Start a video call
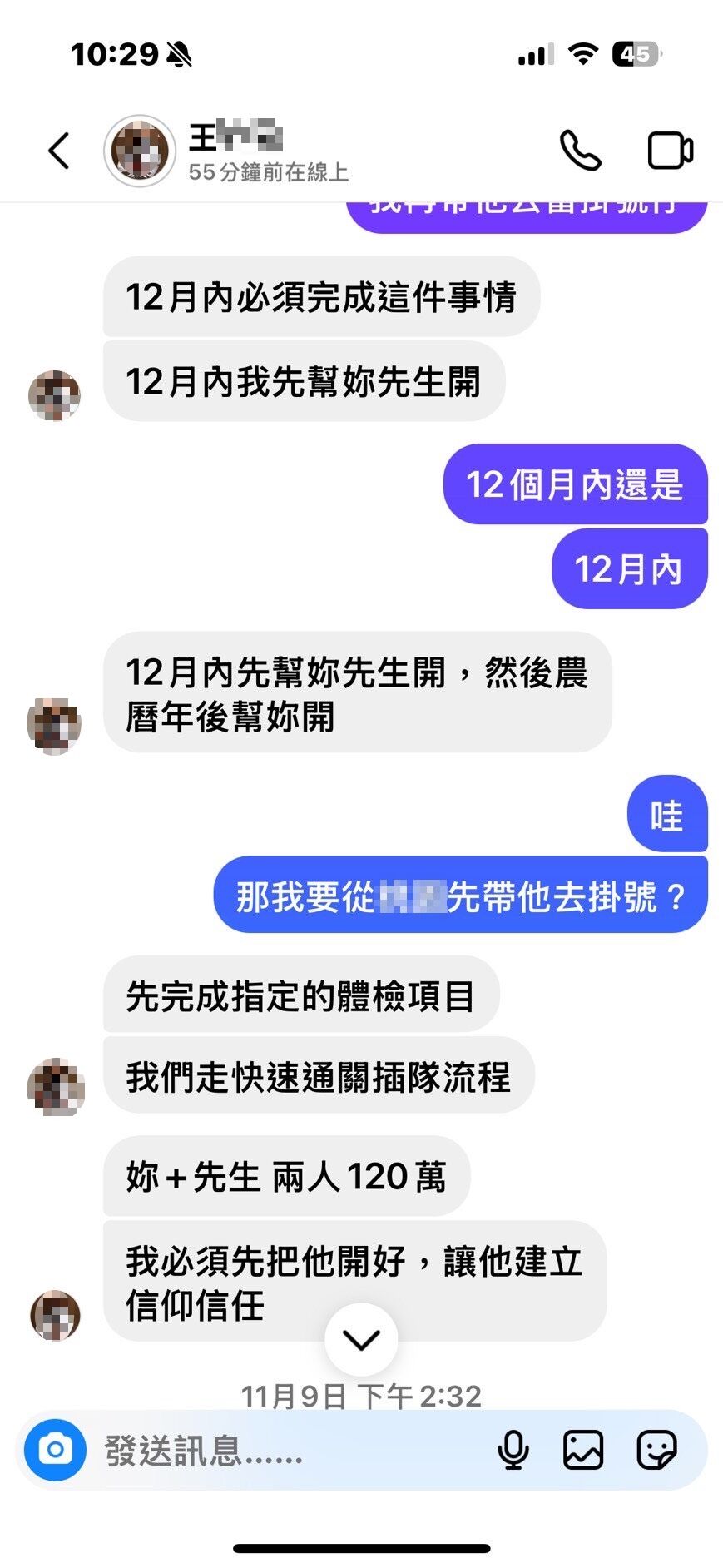This screenshot has height=1568, width=723. click(x=670, y=151)
